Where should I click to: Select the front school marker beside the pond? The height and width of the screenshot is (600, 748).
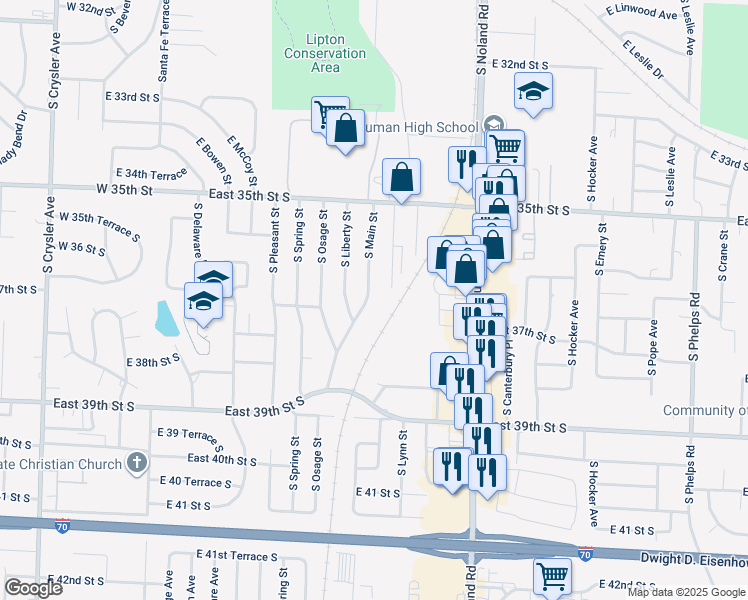click(x=204, y=301)
